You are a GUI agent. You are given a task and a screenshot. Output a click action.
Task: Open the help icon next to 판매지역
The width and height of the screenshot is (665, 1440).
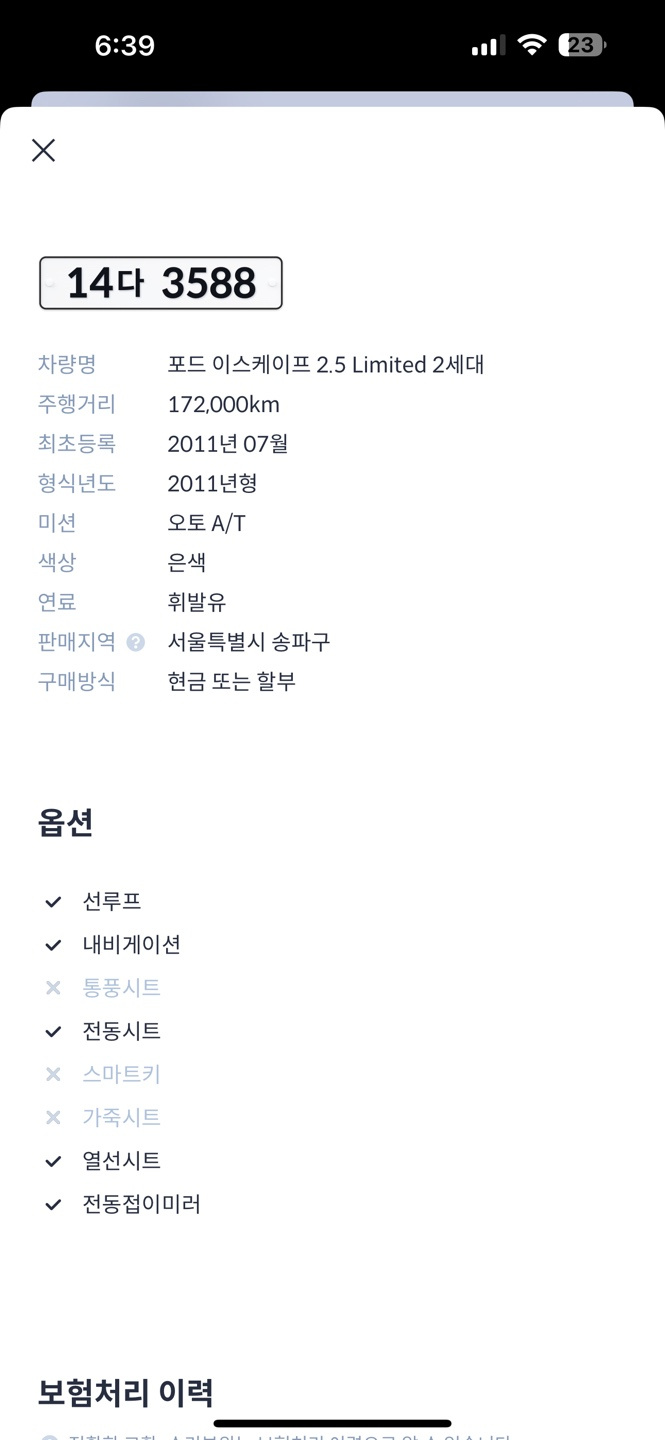tap(136, 642)
